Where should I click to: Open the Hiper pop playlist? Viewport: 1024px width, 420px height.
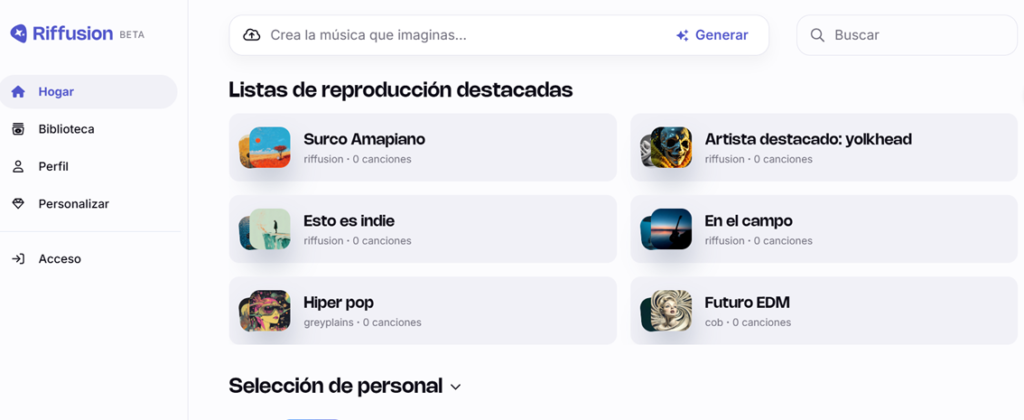tap(422, 311)
